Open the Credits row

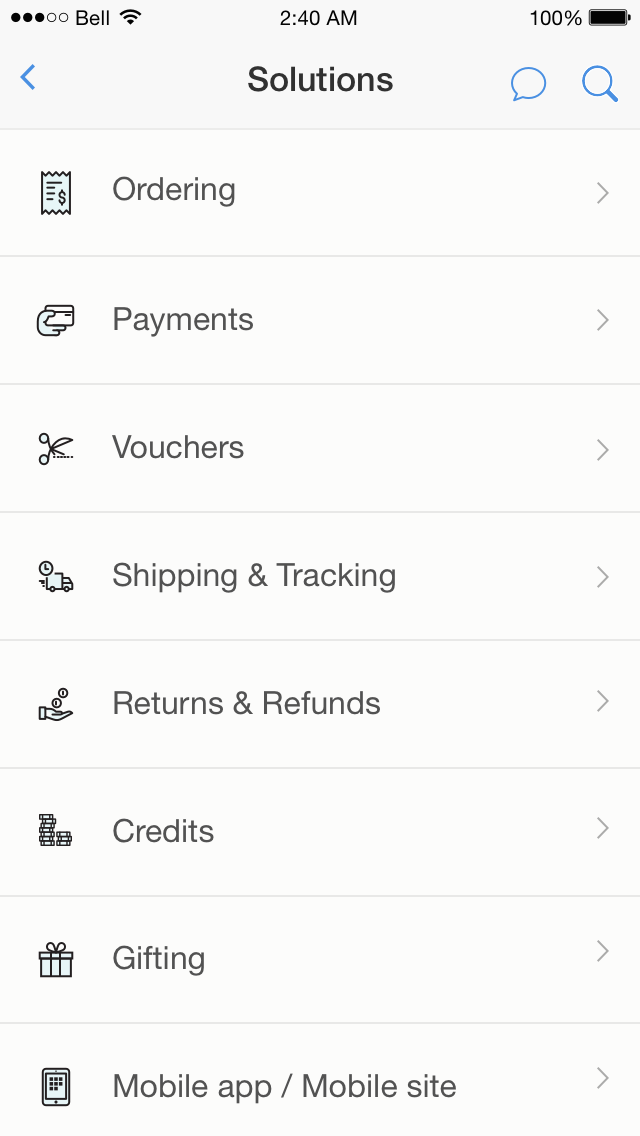pos(320,832)
